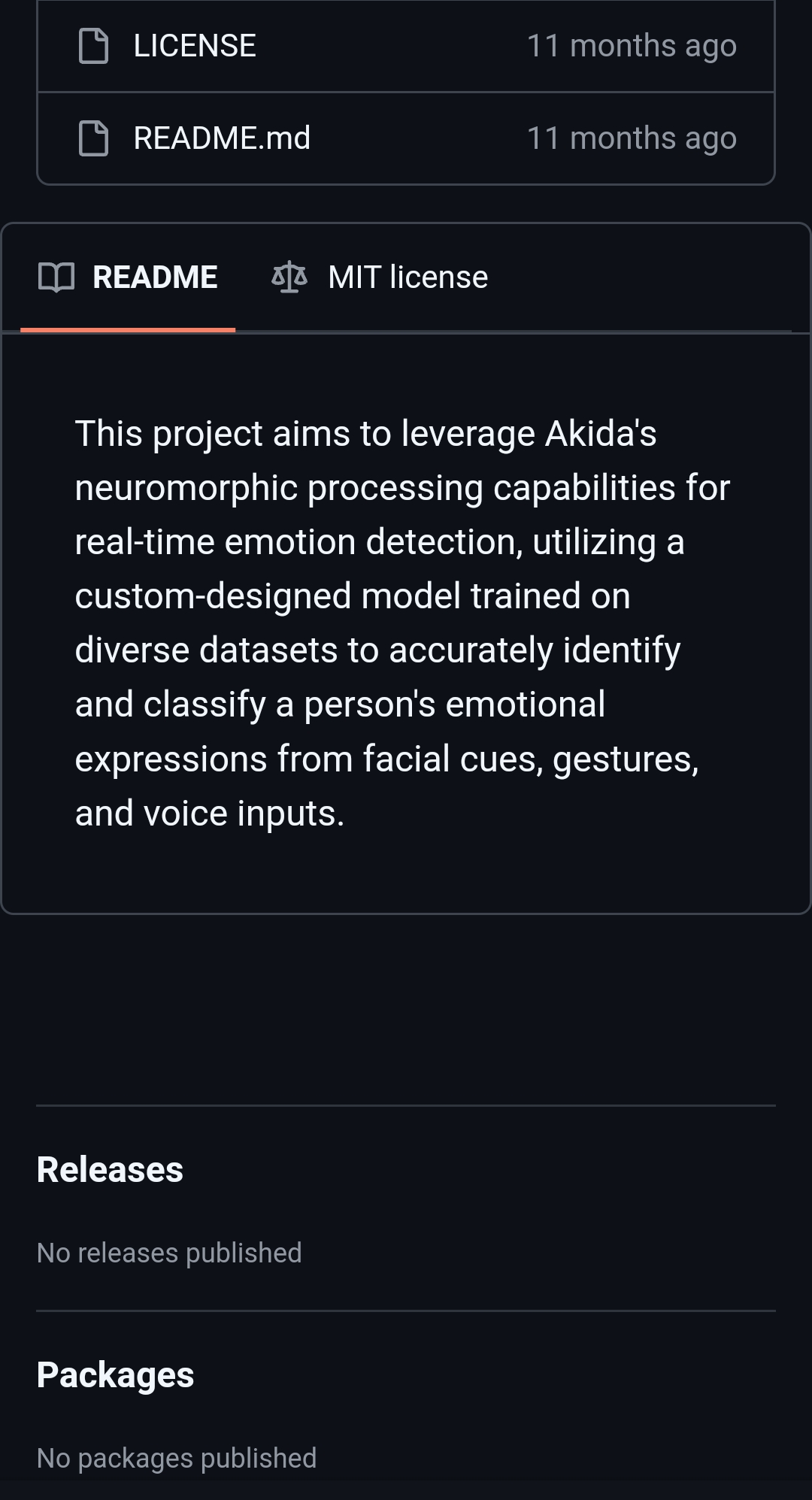
Task: Switch to the MIT license tab
Action: (x=380, y=277)
